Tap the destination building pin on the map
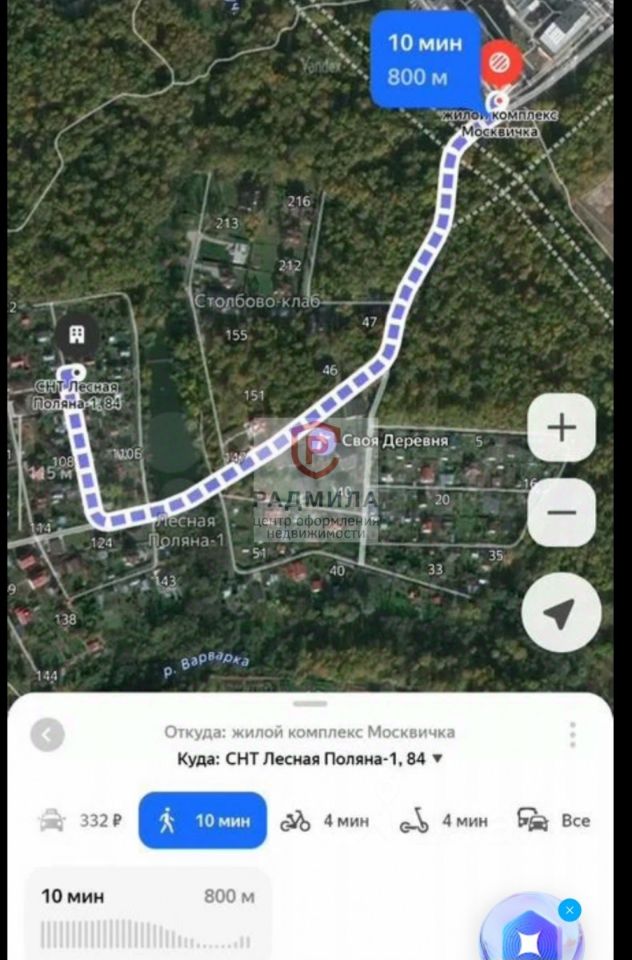 tap(77, 334)
